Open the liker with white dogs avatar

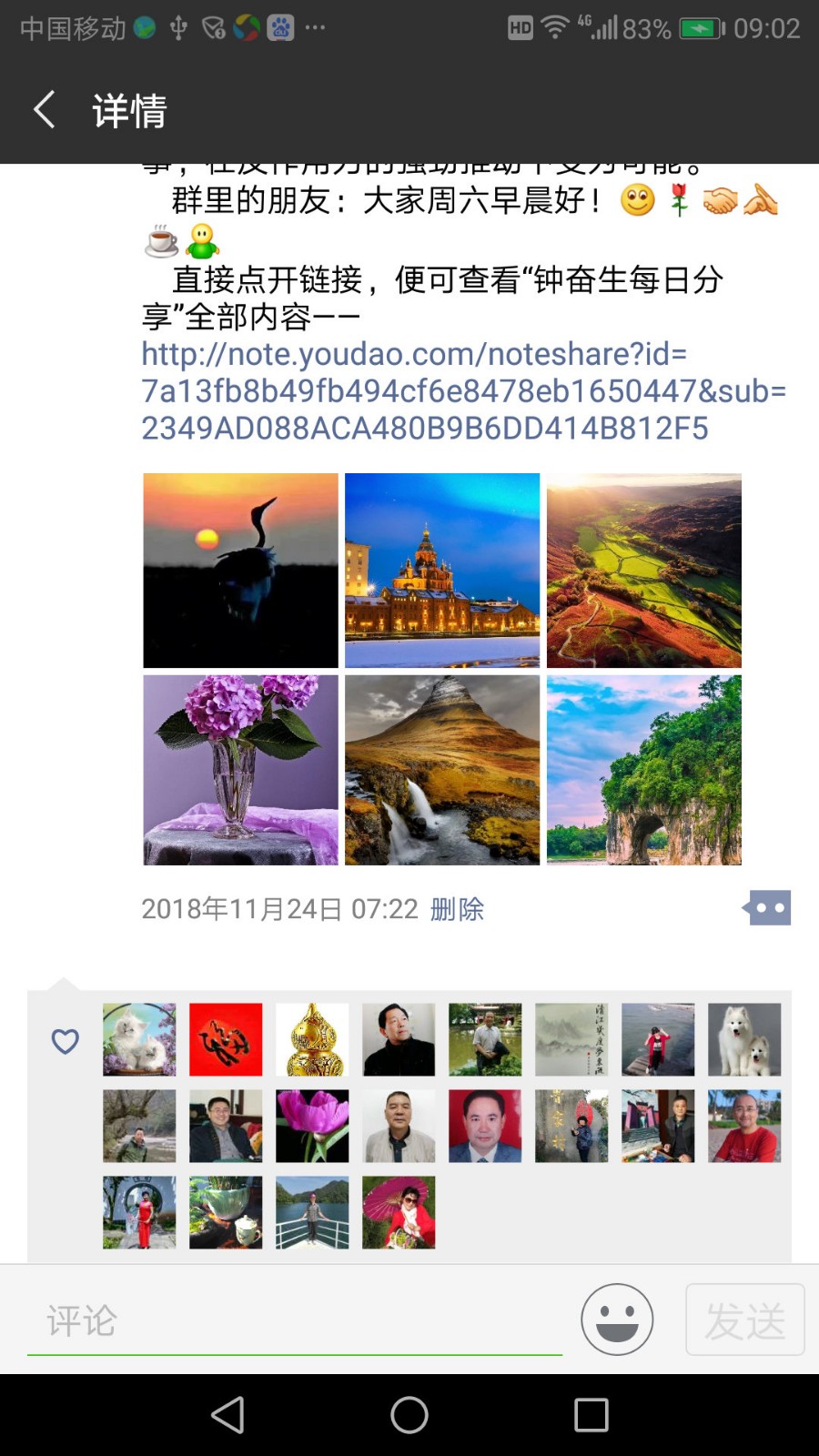pos(744,1040)
